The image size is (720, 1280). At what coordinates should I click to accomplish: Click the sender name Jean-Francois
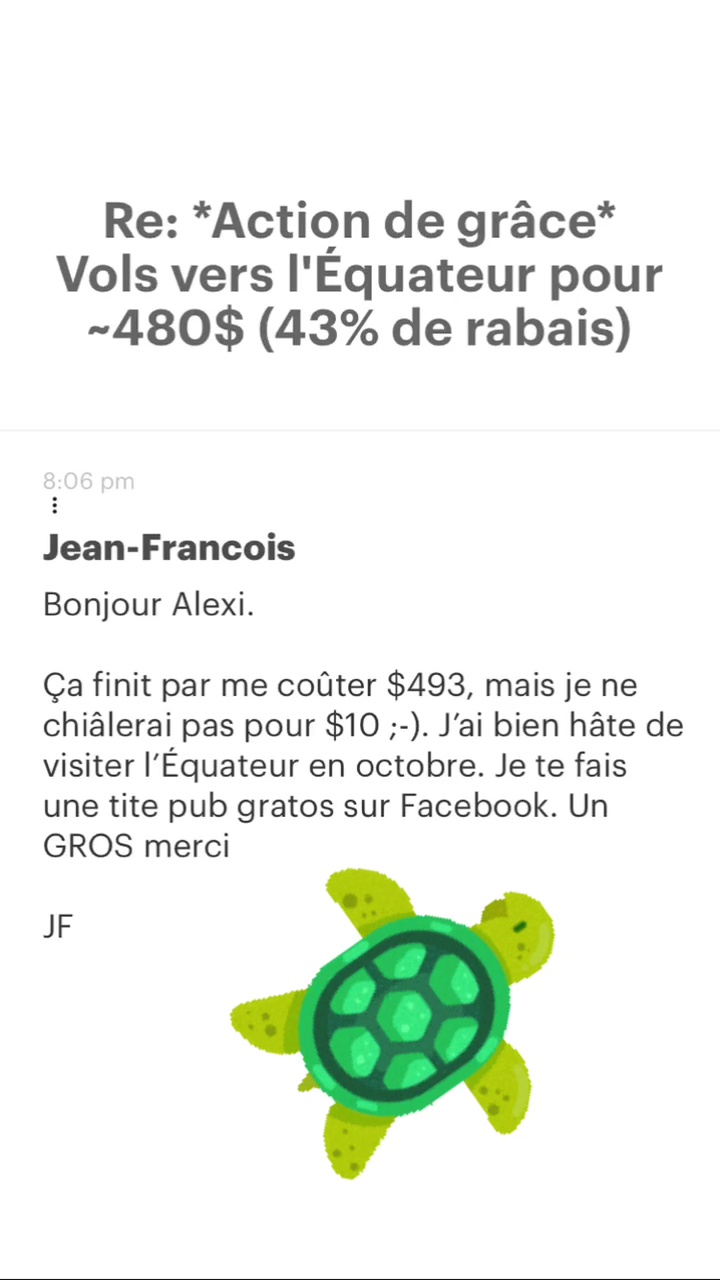[168, 547]
